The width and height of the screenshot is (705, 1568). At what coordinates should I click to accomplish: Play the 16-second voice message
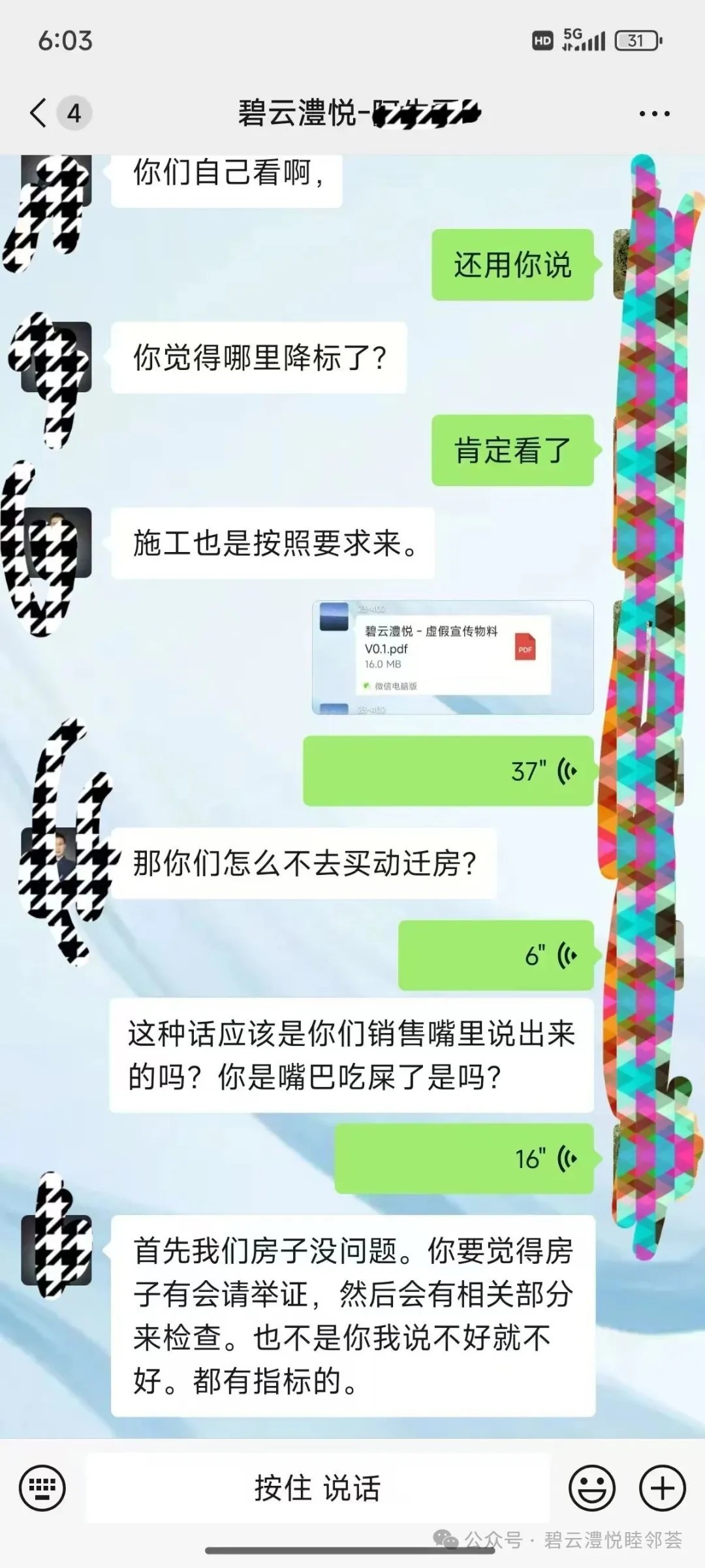pyautogui.click(x=463, y=1159)
